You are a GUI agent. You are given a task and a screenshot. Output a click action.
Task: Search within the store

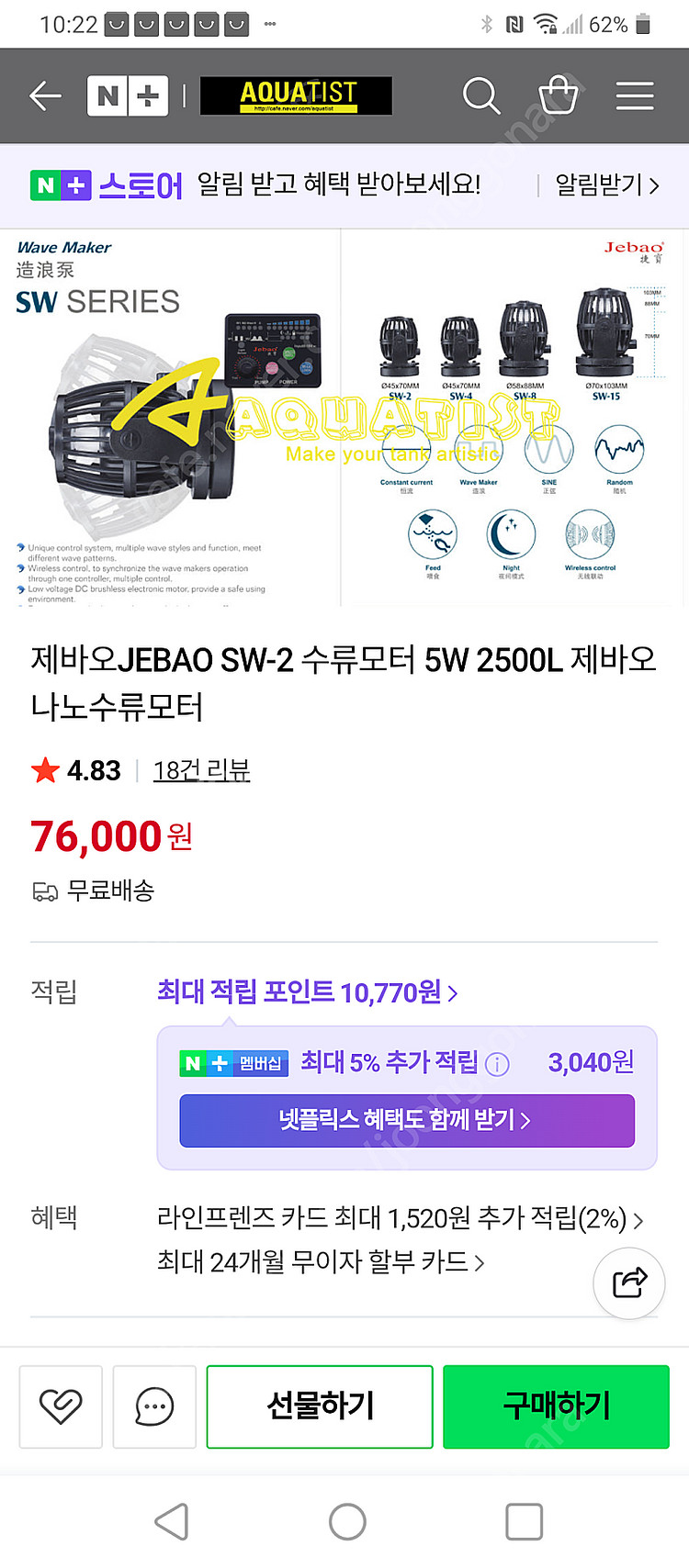(x=480, y=95)
